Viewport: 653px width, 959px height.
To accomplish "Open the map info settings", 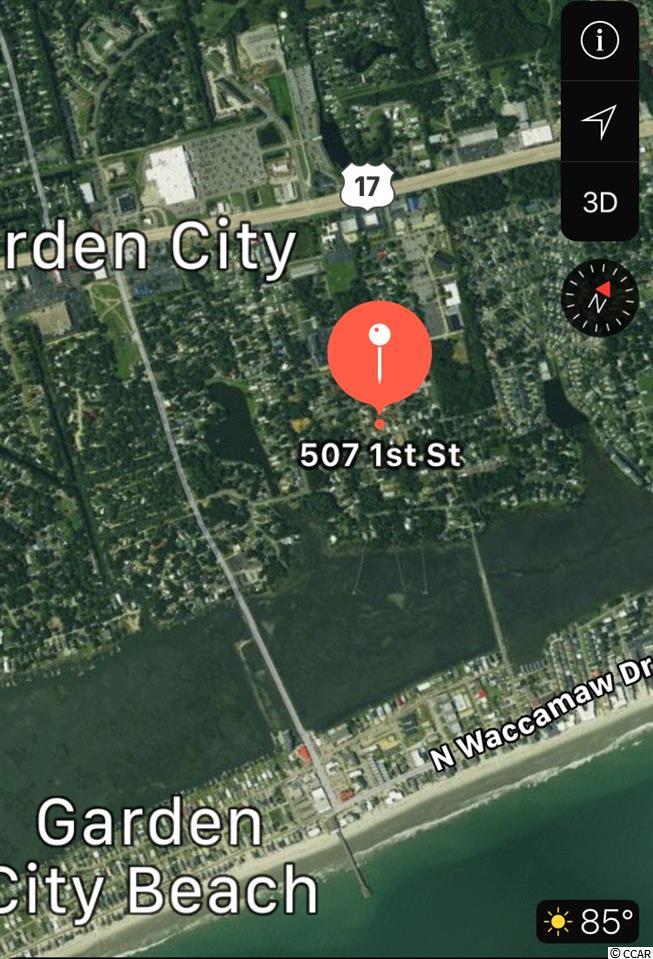I will coord(600,41).
